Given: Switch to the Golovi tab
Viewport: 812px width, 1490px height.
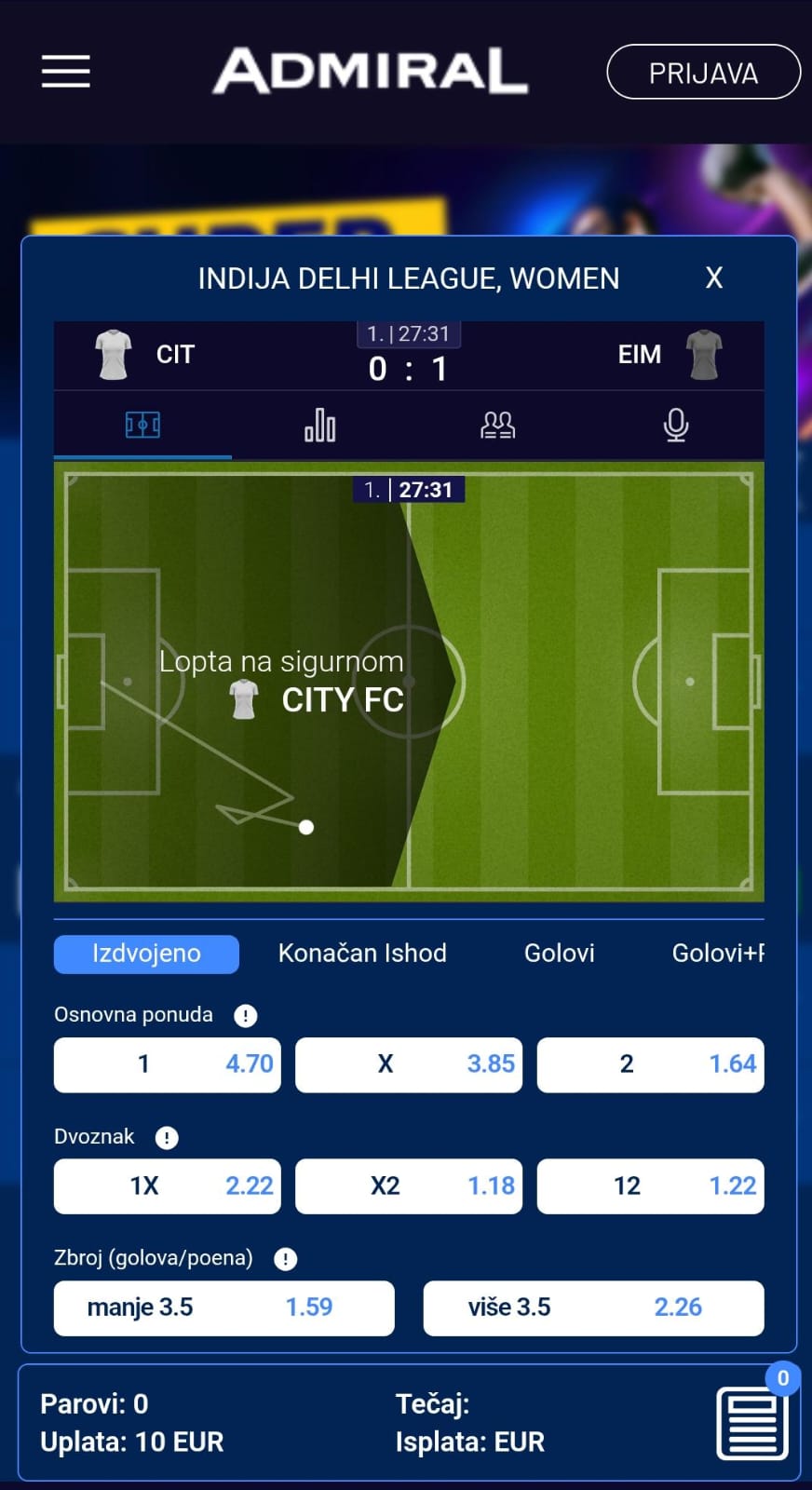Looking at the screenshot, I should (559, 954).
